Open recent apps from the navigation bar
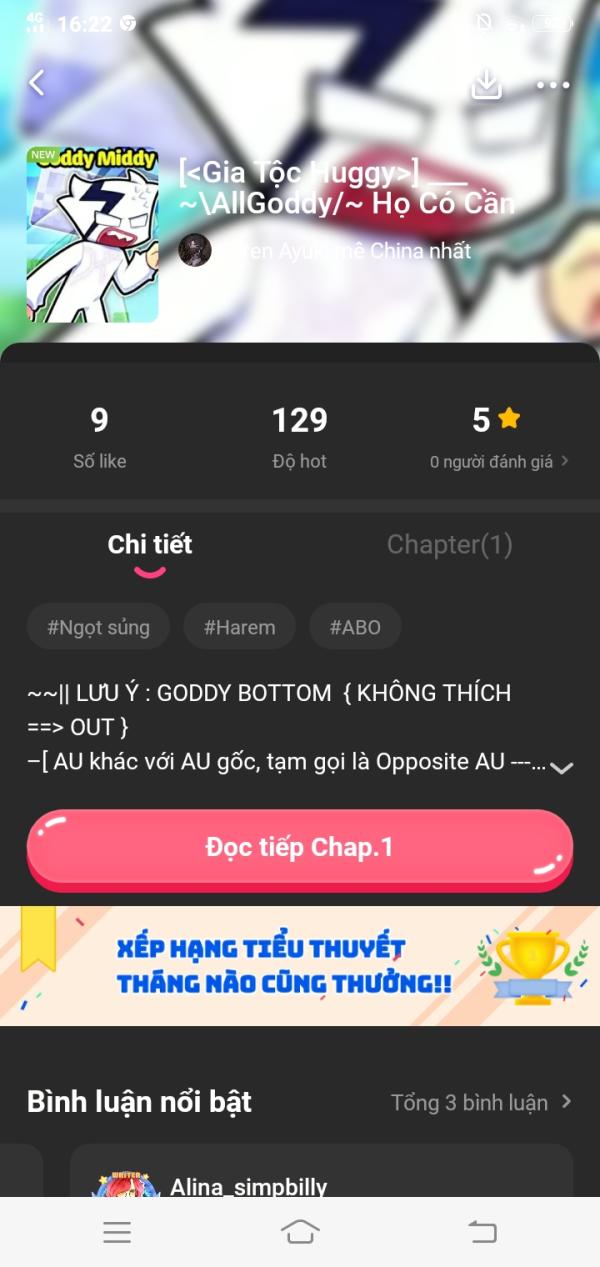This screenshot has height=1267, width=600. click(x=117, y=1232)
